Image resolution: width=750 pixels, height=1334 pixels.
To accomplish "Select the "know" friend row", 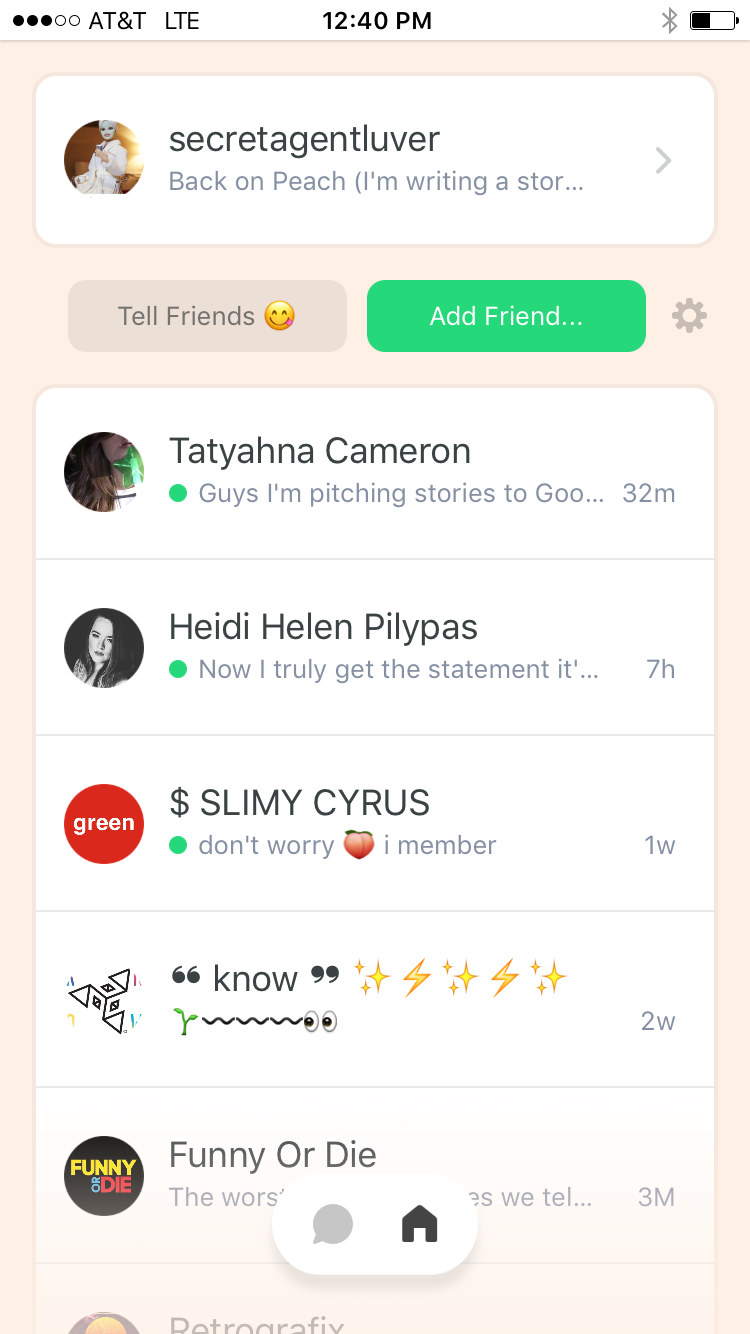I will pos(375,1000).
